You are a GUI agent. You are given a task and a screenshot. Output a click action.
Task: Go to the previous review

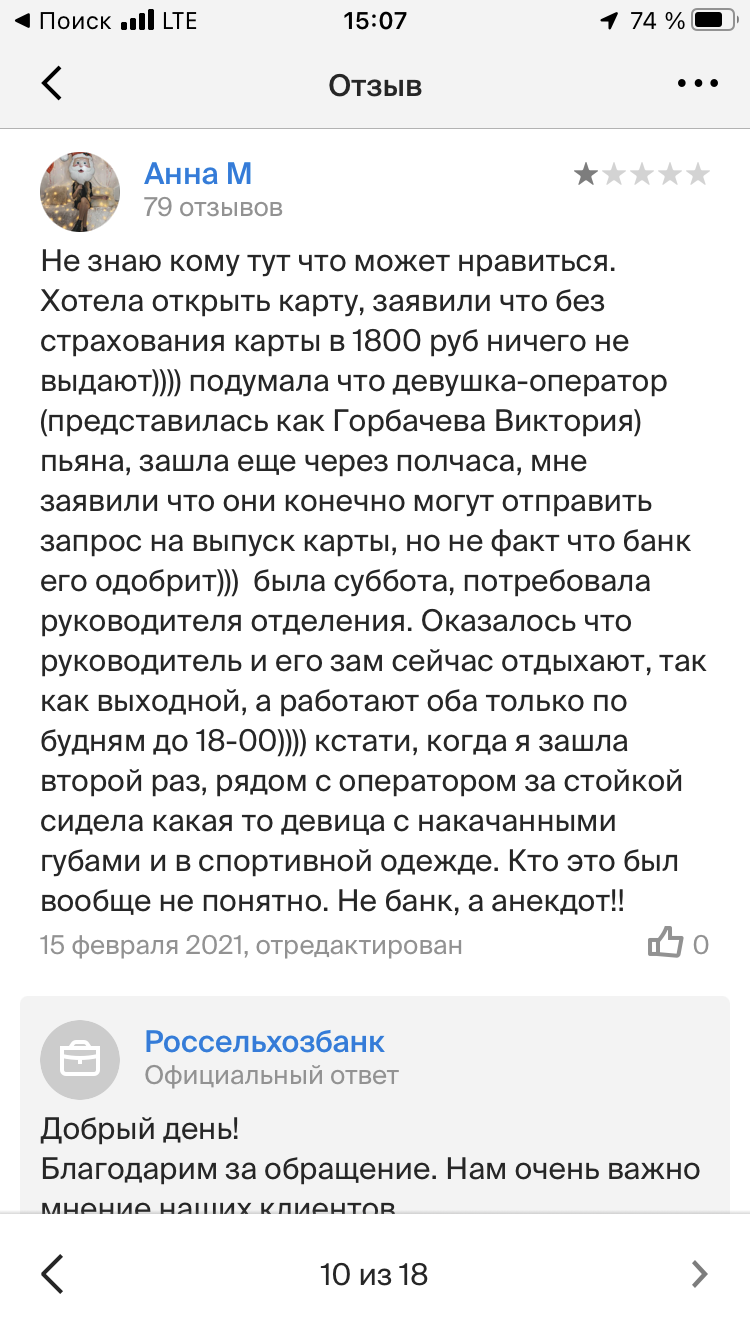click(x=52, y=1274)
